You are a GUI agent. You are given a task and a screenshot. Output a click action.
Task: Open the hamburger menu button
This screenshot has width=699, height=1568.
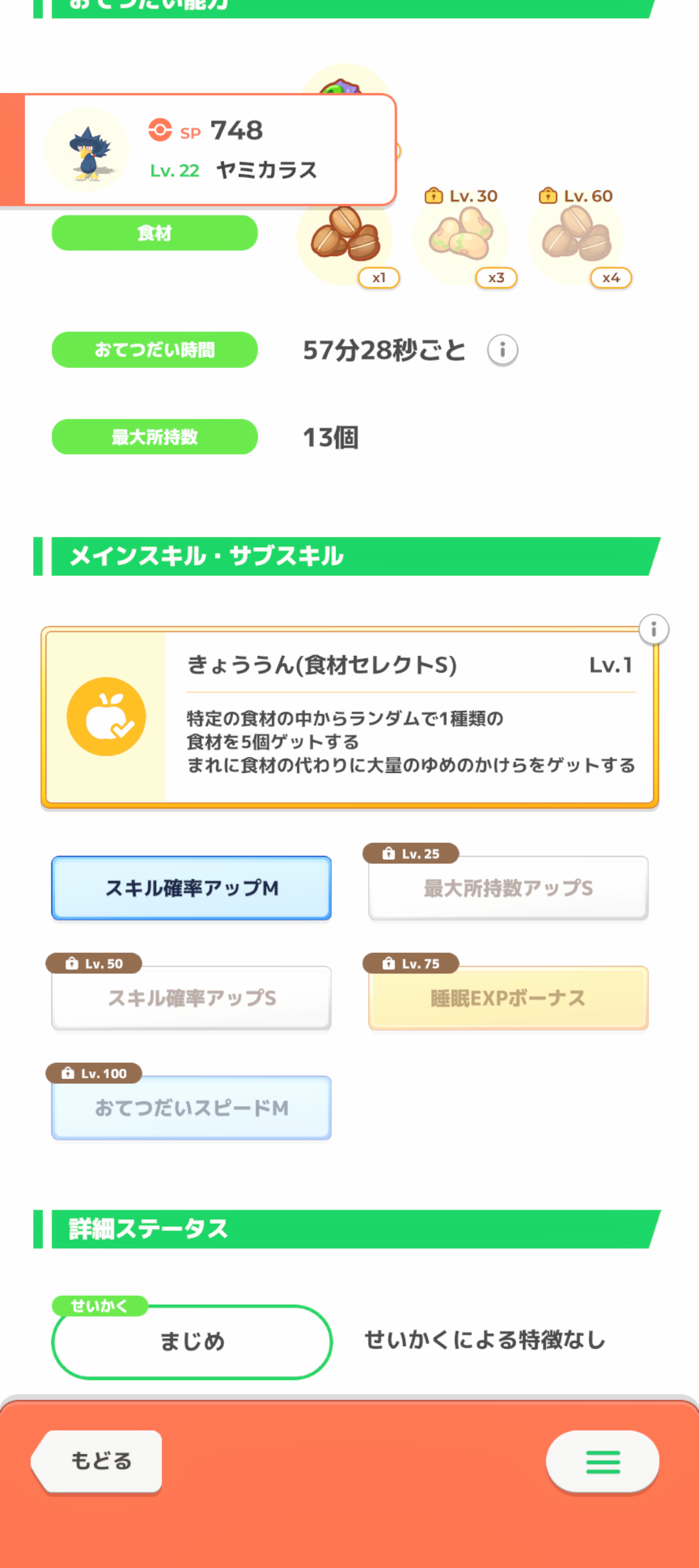[x=603, y=1461]
